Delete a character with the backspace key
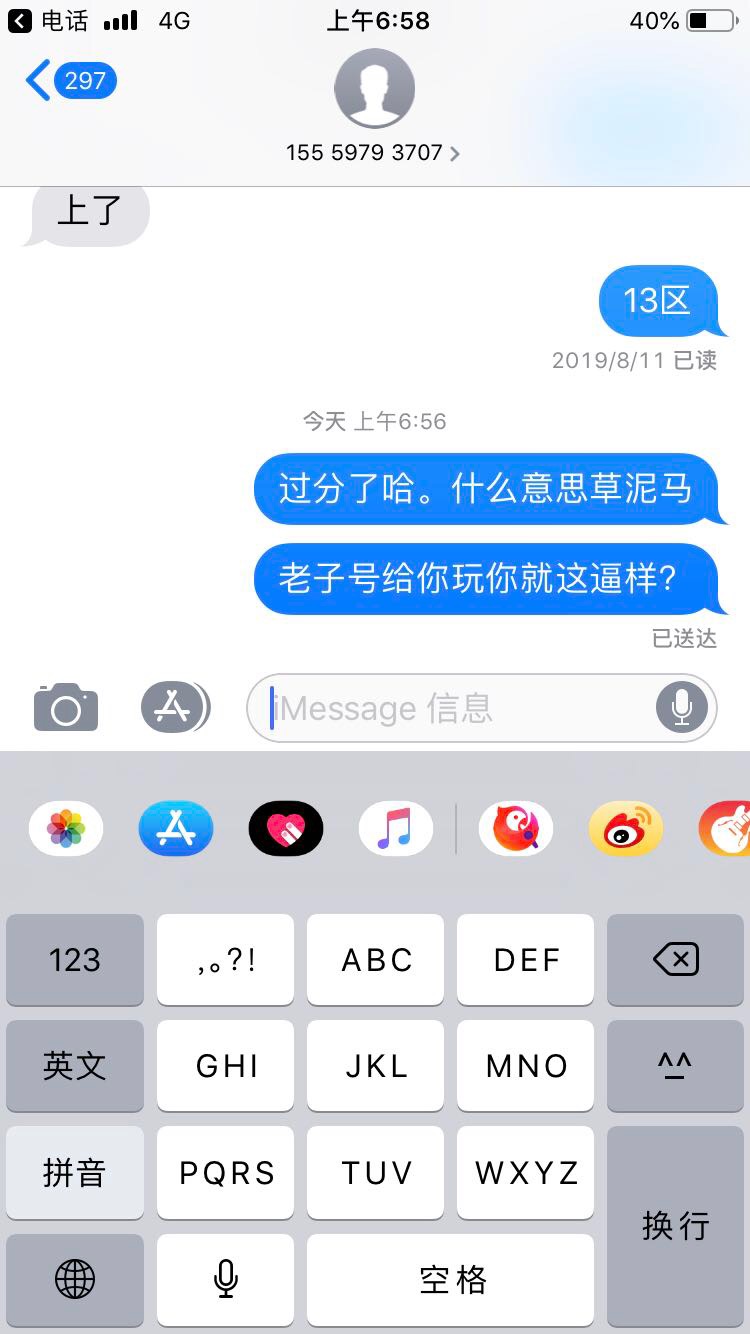 pos(675,960)
